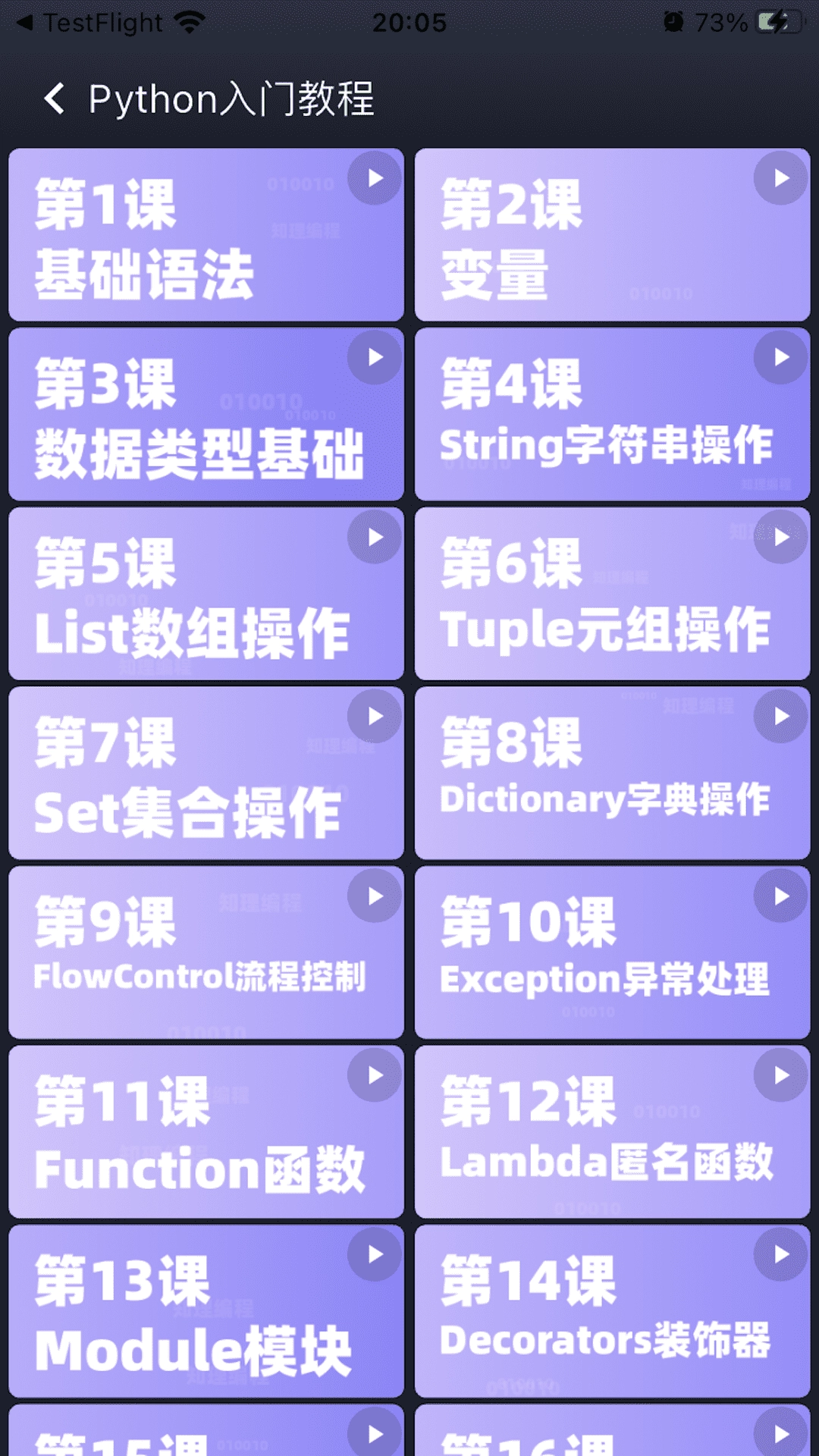Open the 第11课 Function函数 card
The image size is (819, 1456).
(x=206, y=1134)
